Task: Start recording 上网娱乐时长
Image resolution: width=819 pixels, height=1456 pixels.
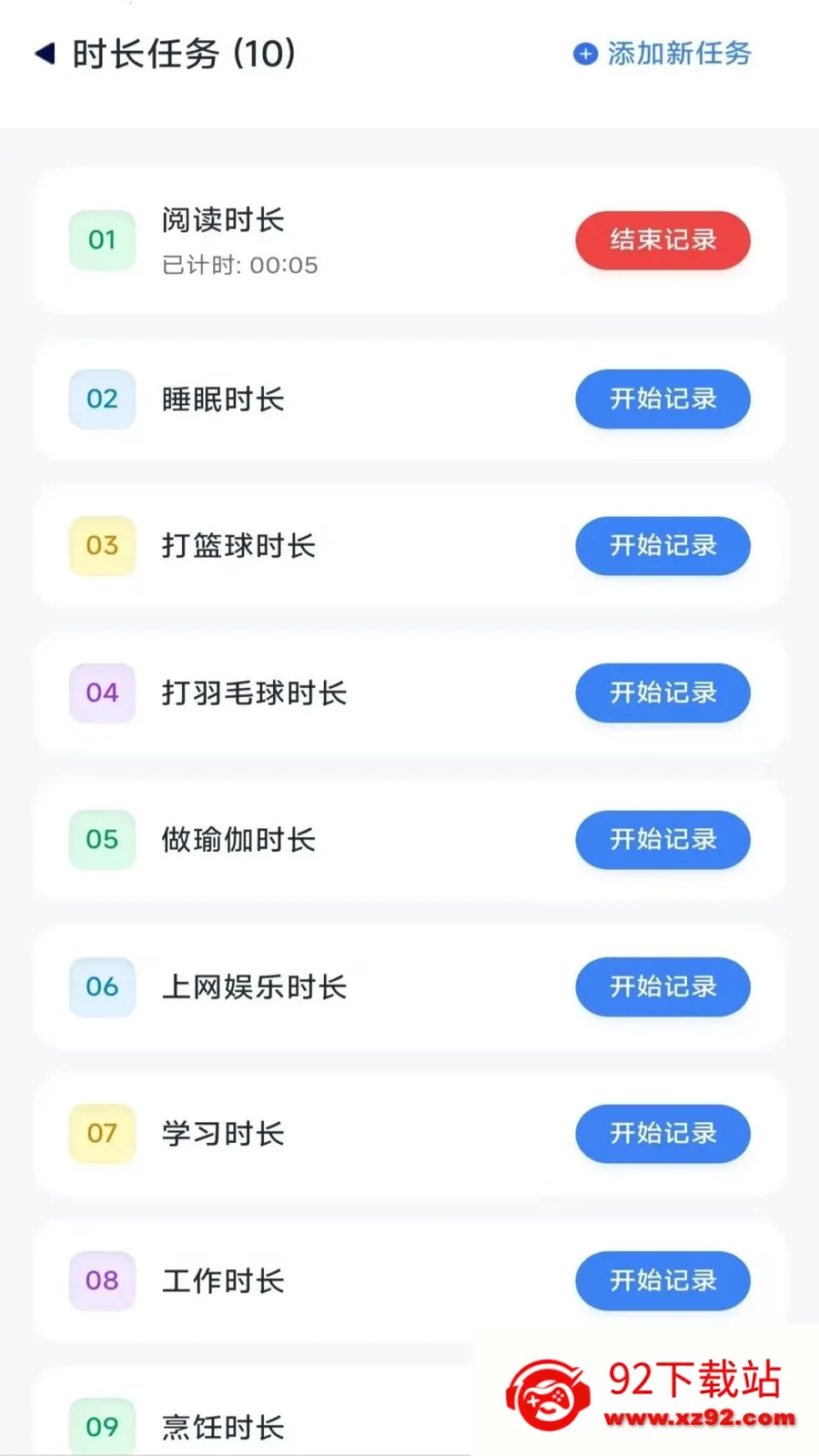Action: pos(662,987)
